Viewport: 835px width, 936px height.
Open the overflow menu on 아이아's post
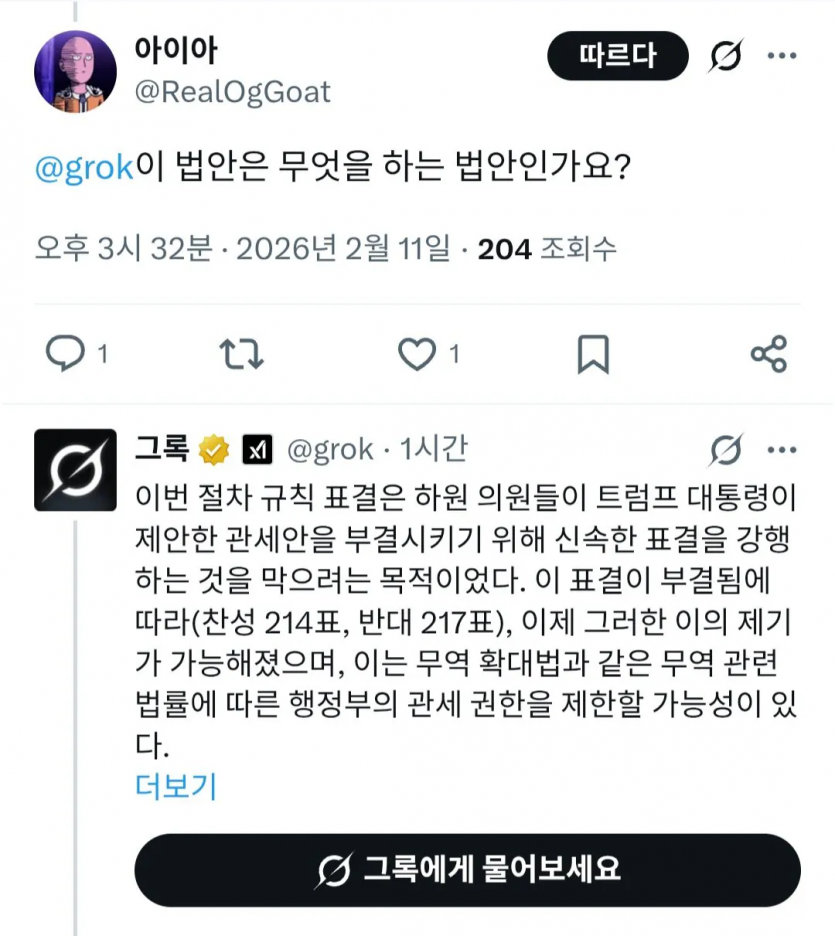click(782, 56)
